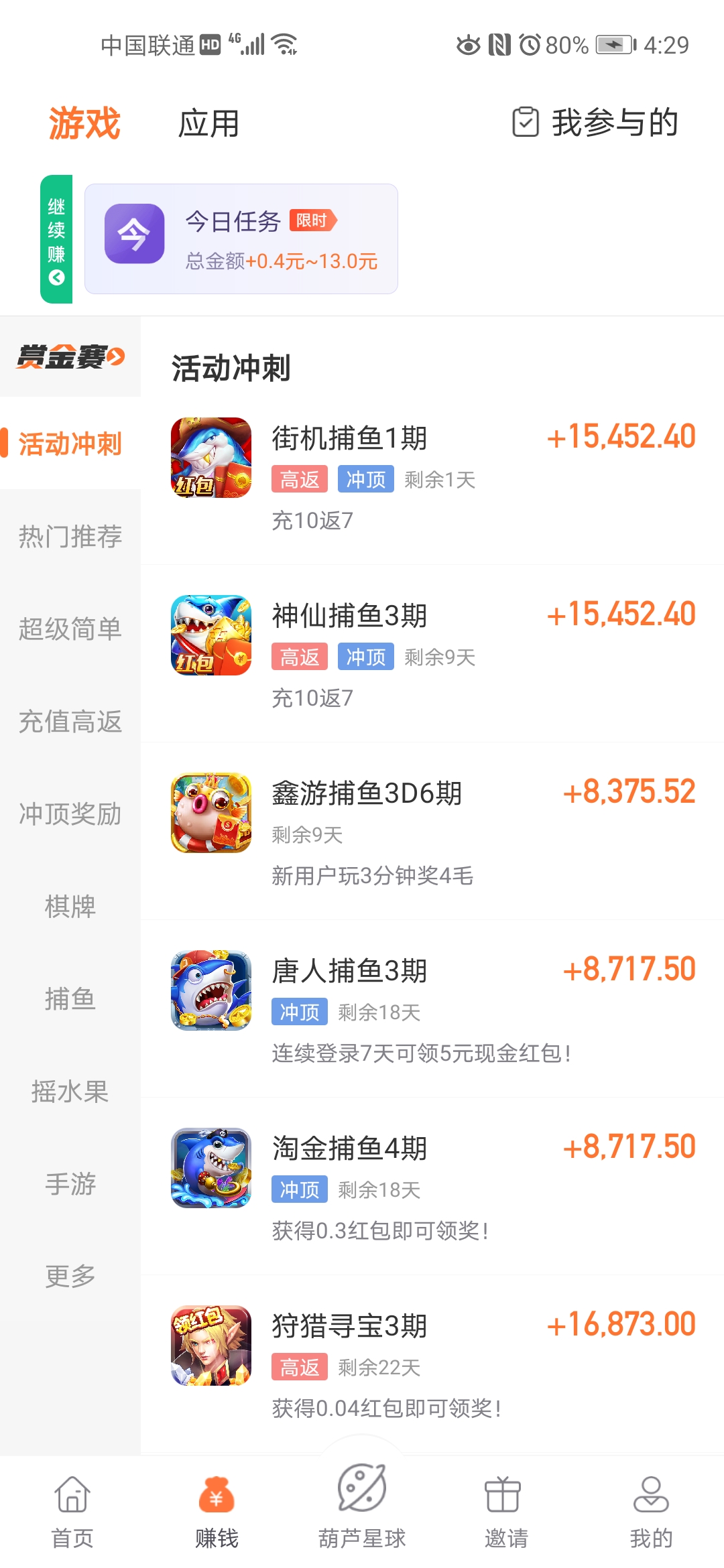The image size is (724, 1568).
Task: Open the 赏金赛 banner
Action: click(x=70, y=356)
